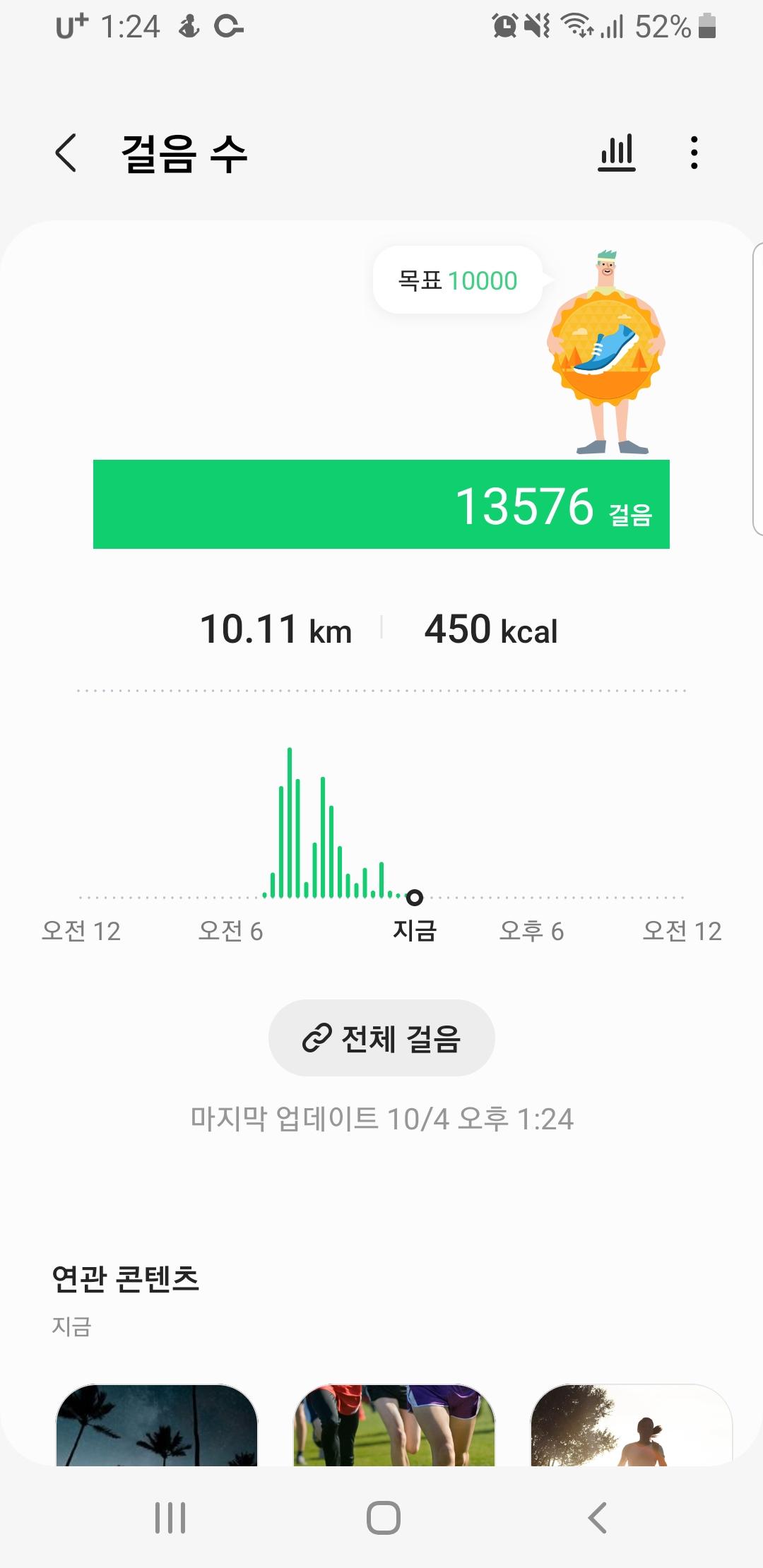Open the three-dot overflow menu
This screenshot has height=1568, width=763.
[694, 153]
